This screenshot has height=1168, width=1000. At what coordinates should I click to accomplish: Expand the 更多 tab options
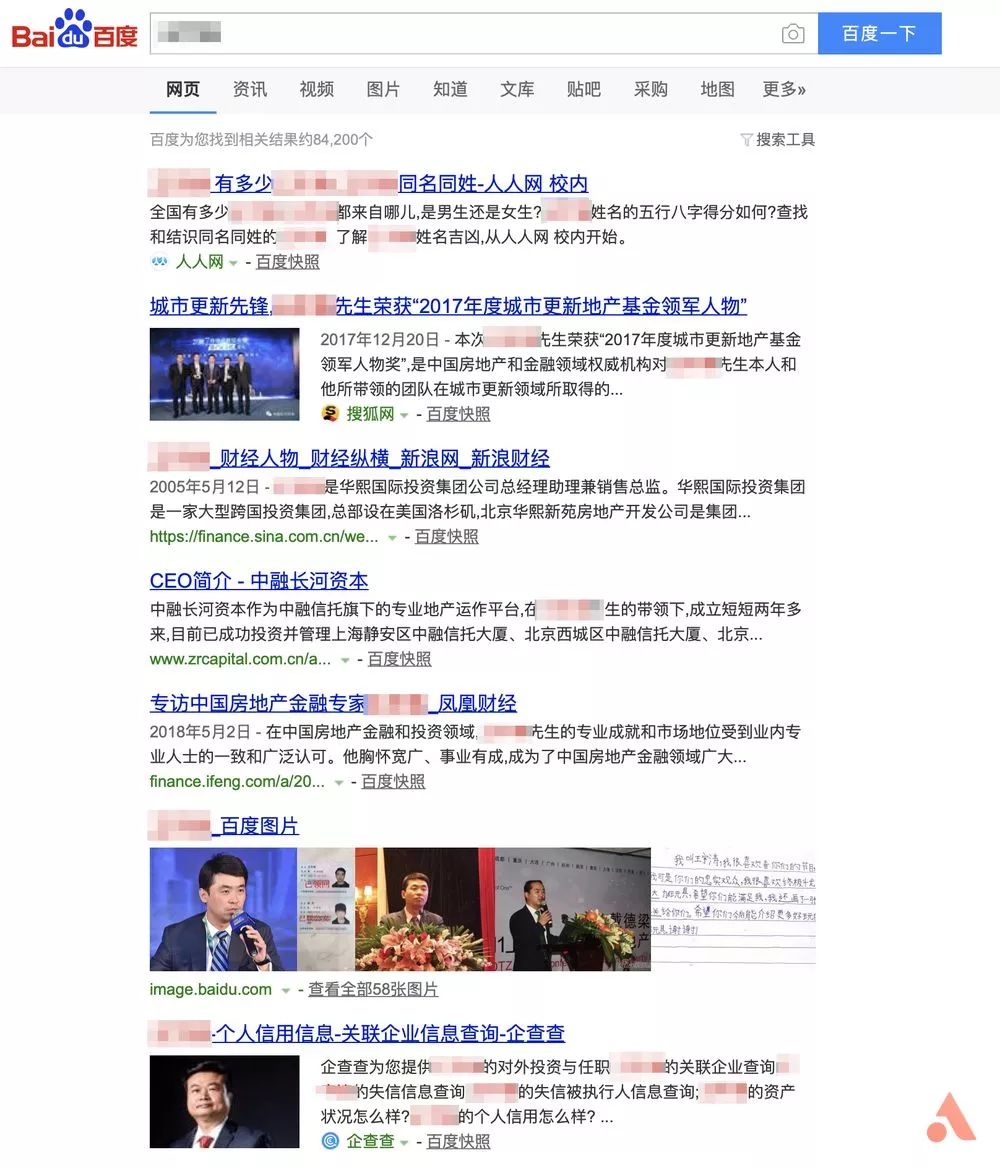coord(784,90)
